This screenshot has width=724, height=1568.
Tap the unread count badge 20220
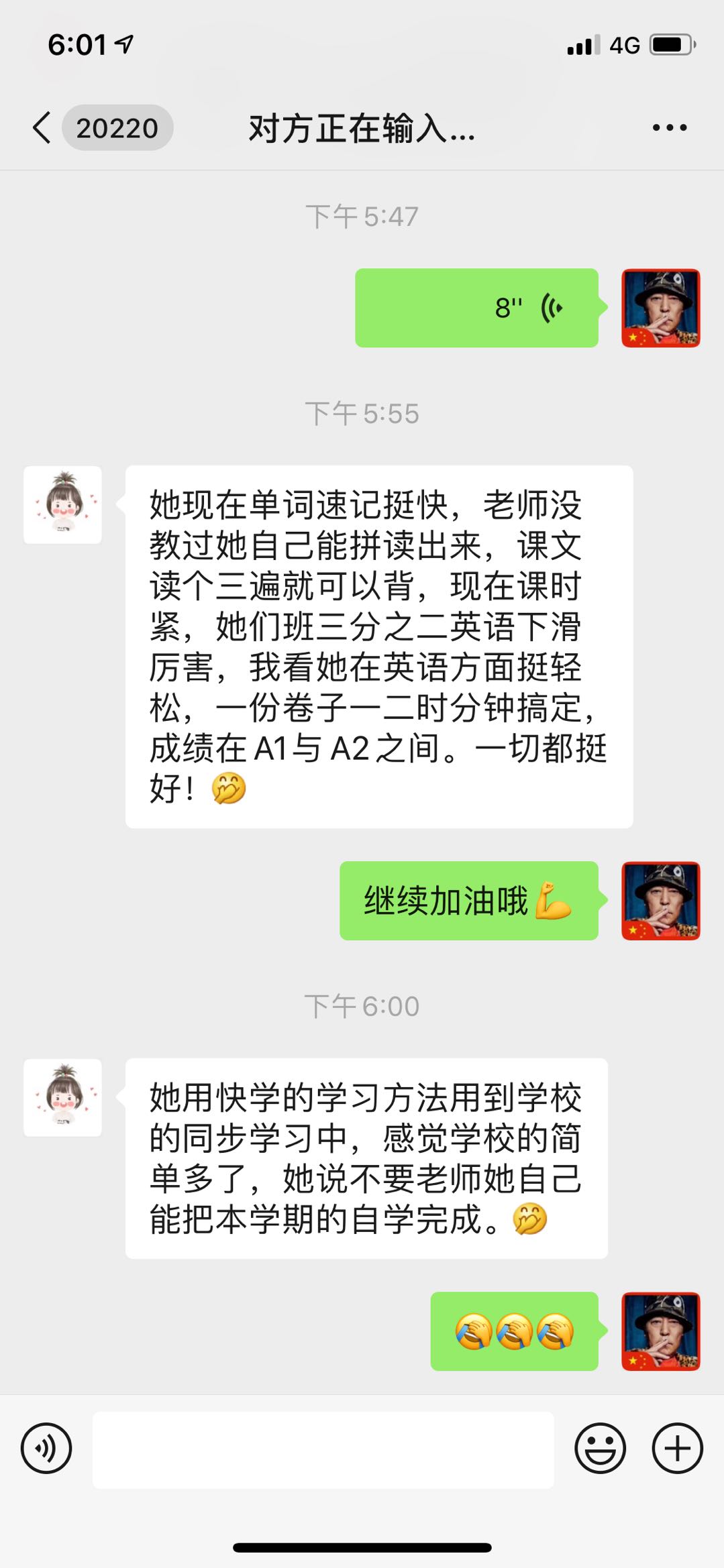[117, 127]
